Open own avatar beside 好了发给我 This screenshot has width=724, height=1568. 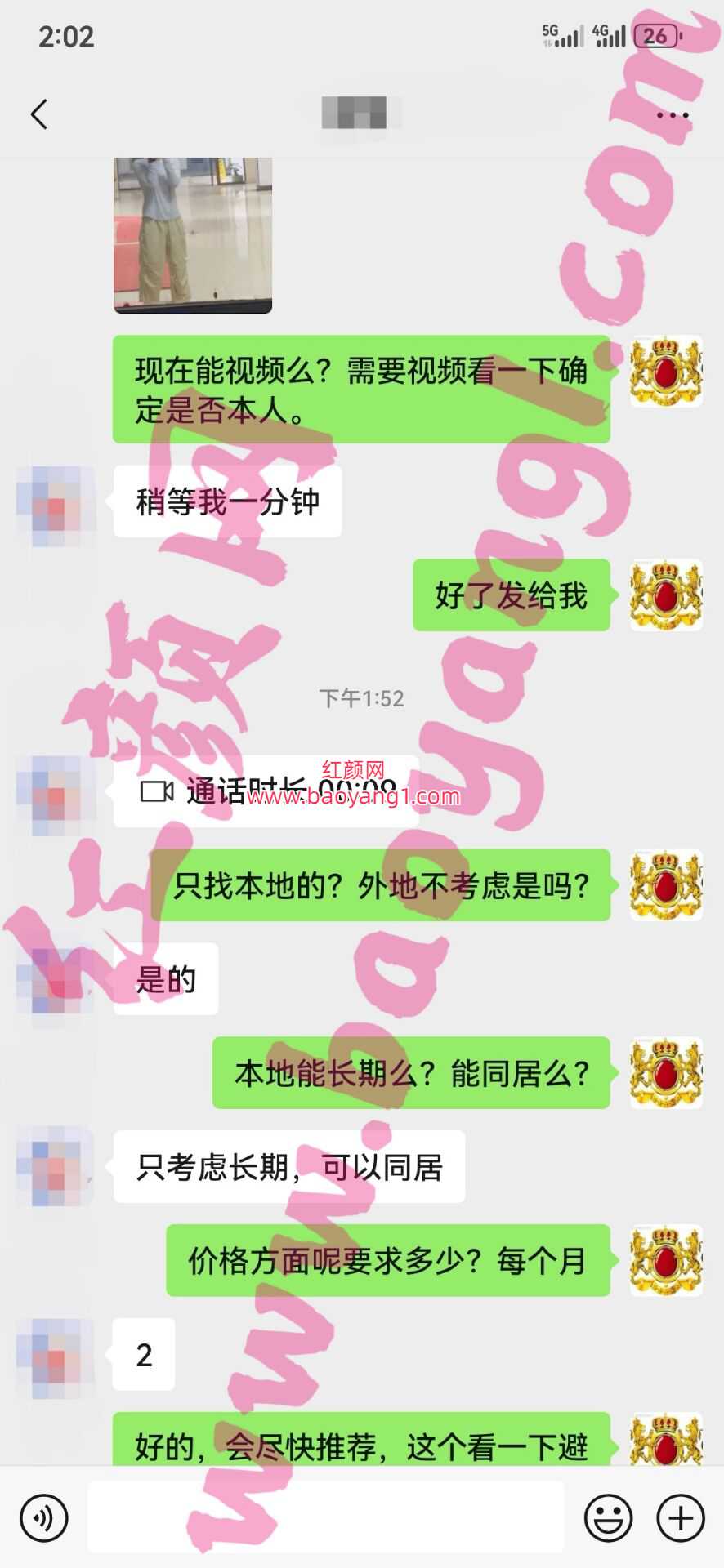pyautogui.click(x=666, y=595)
